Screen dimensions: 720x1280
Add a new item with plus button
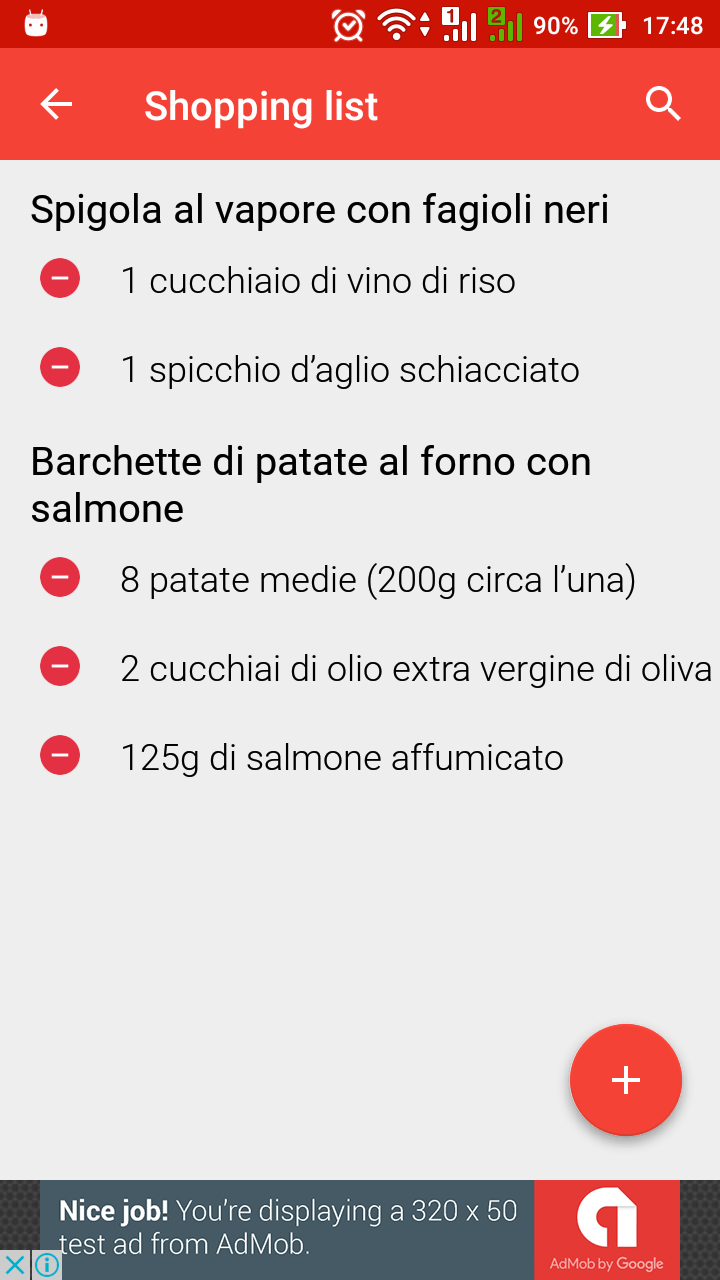(626, 1080)
